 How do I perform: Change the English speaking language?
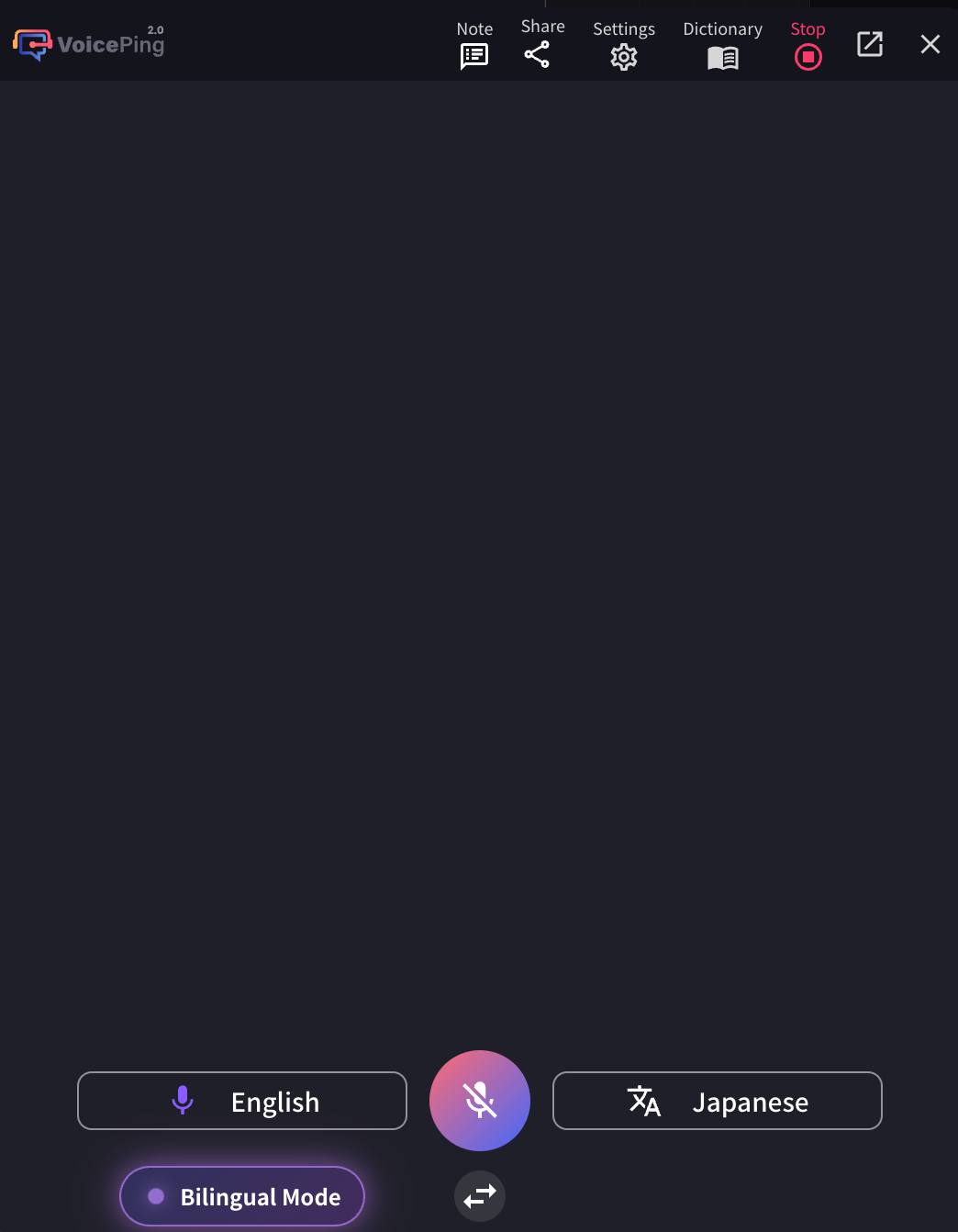pyautogui.click(x=242, y=1101)
